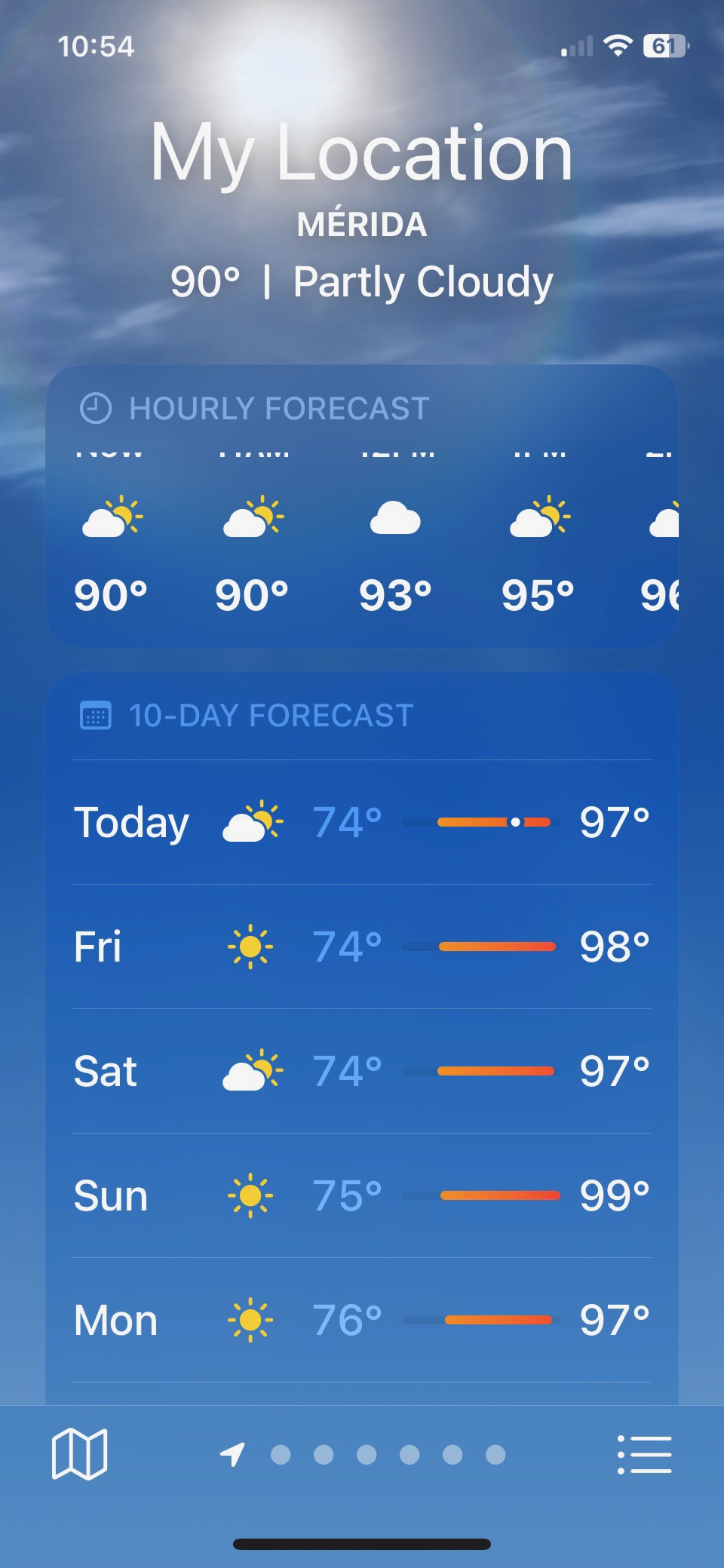Open Sat forecast row

(362, 1071)
